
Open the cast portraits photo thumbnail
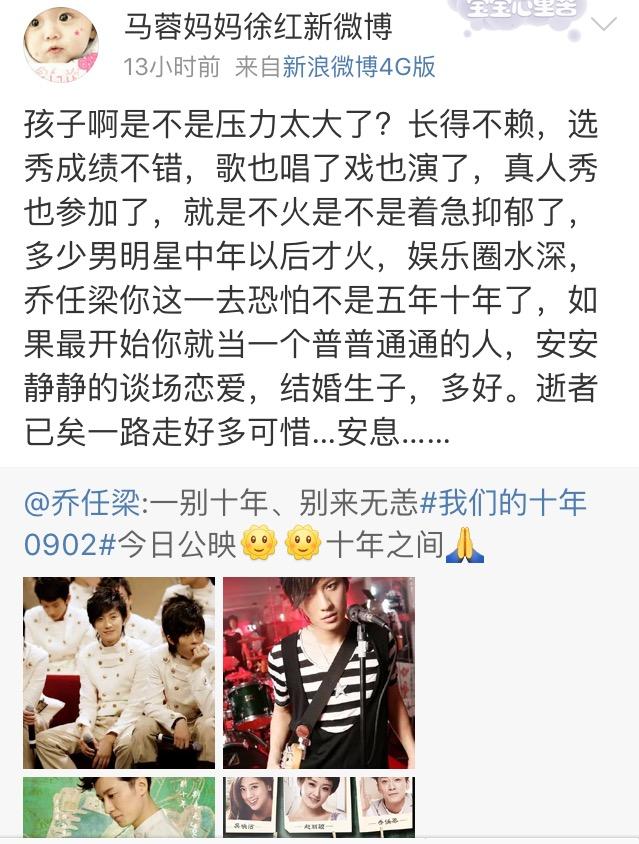(318, 807)
